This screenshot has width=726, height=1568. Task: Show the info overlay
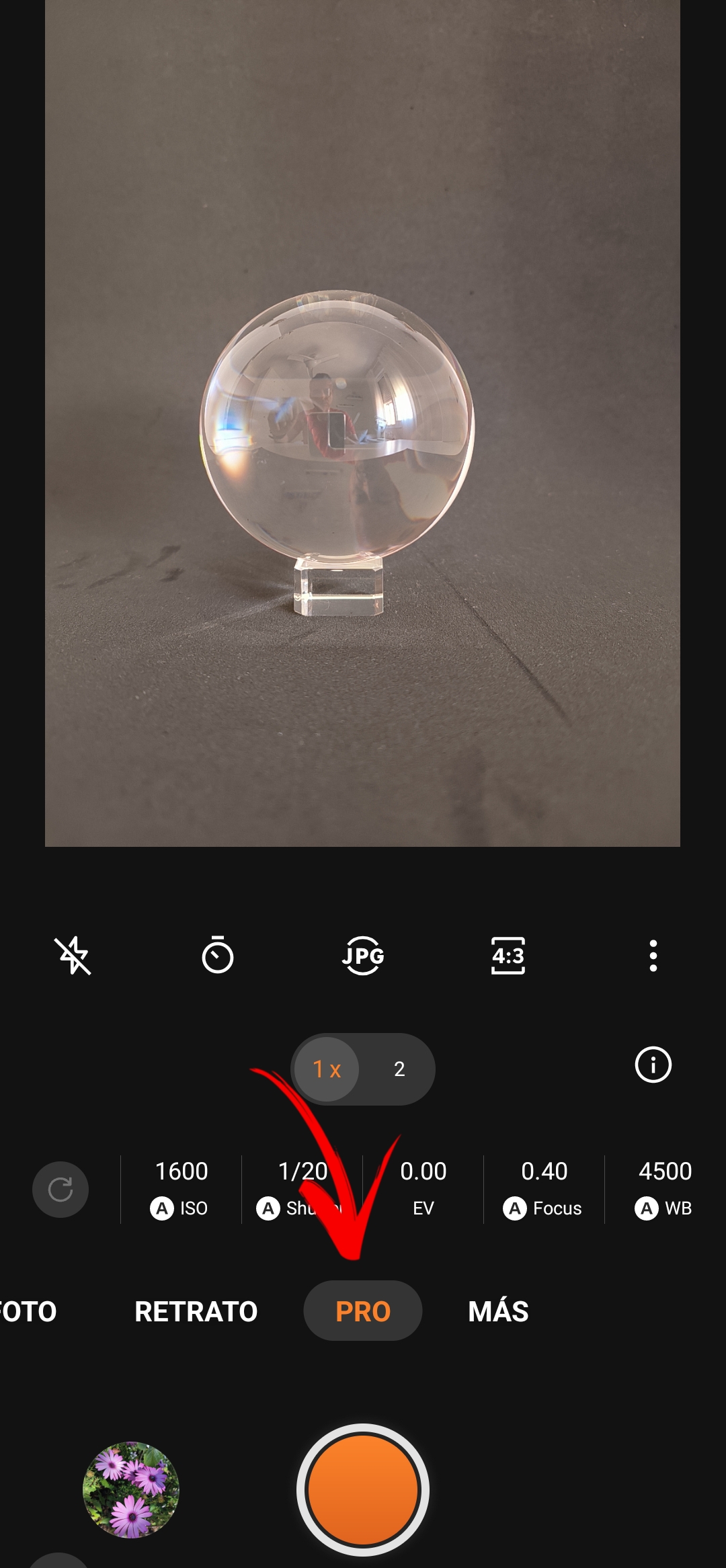tap(653, 1065)
